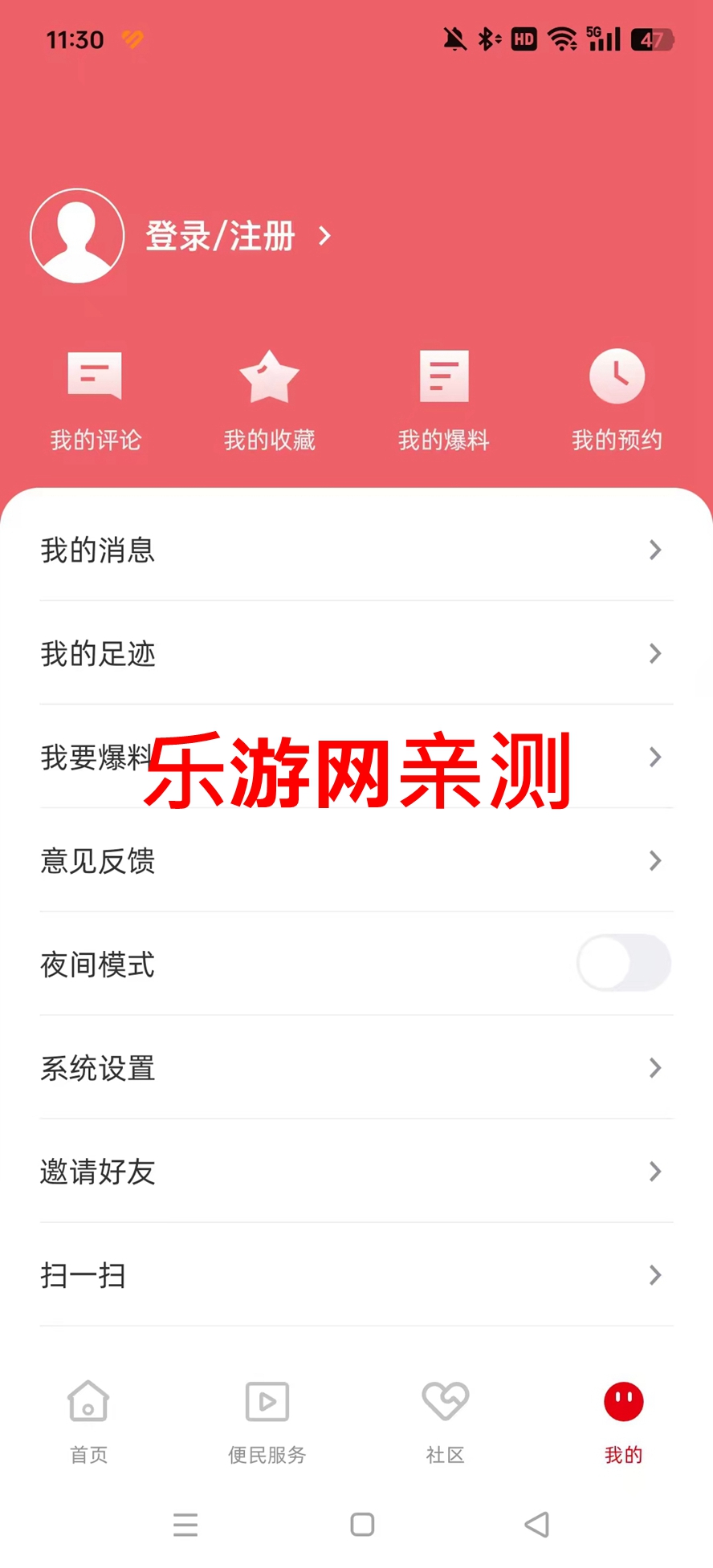The width and height of the screenshot is (713, 1568).
Task: Select the 我的 tab
Action: point(624,1420)
